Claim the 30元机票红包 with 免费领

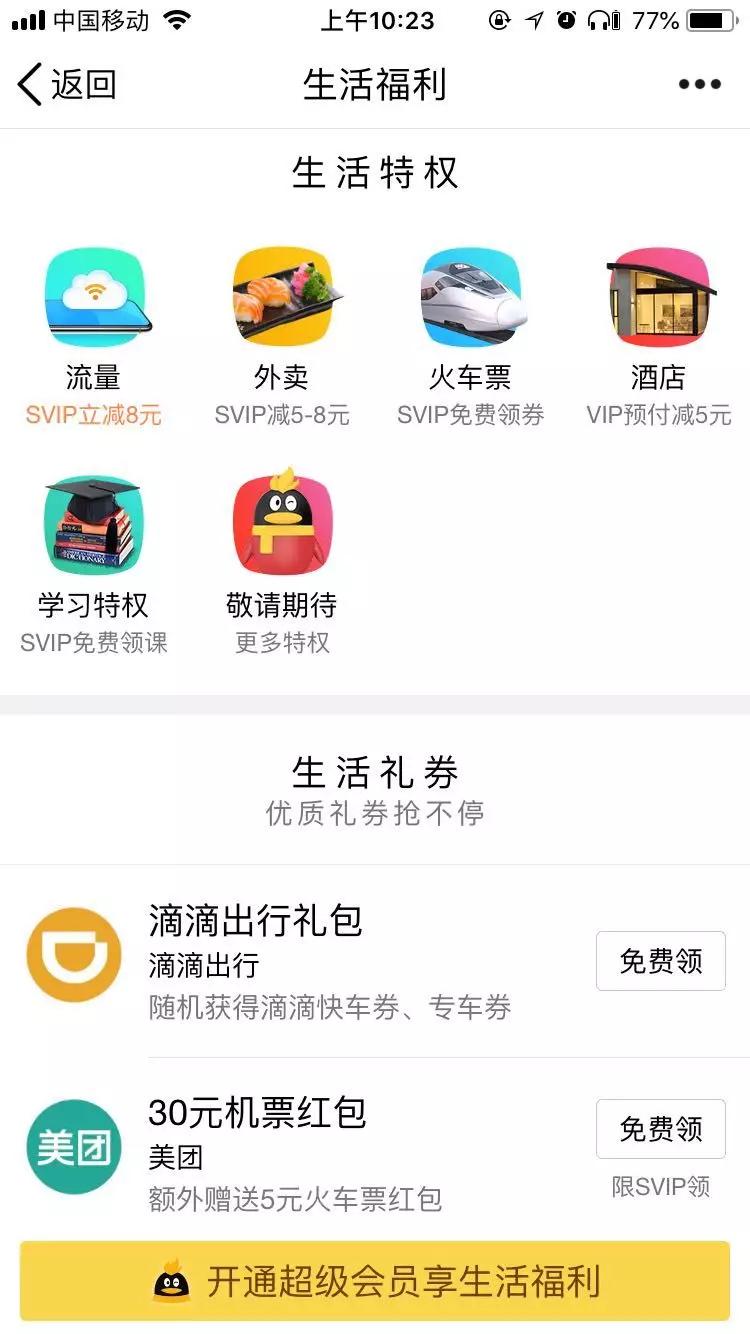(660, 1129)
